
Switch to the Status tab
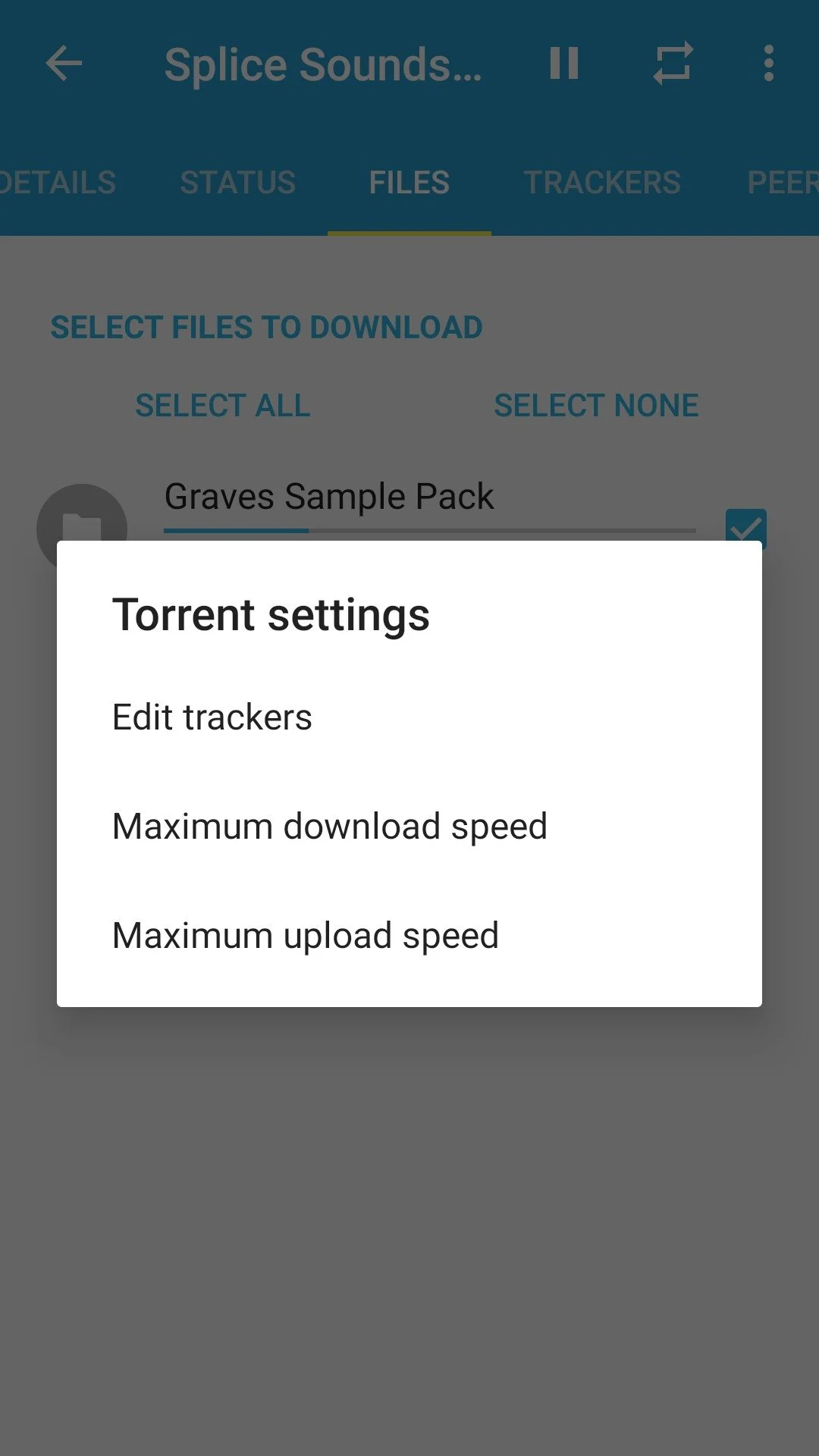(x=237, y=183)
